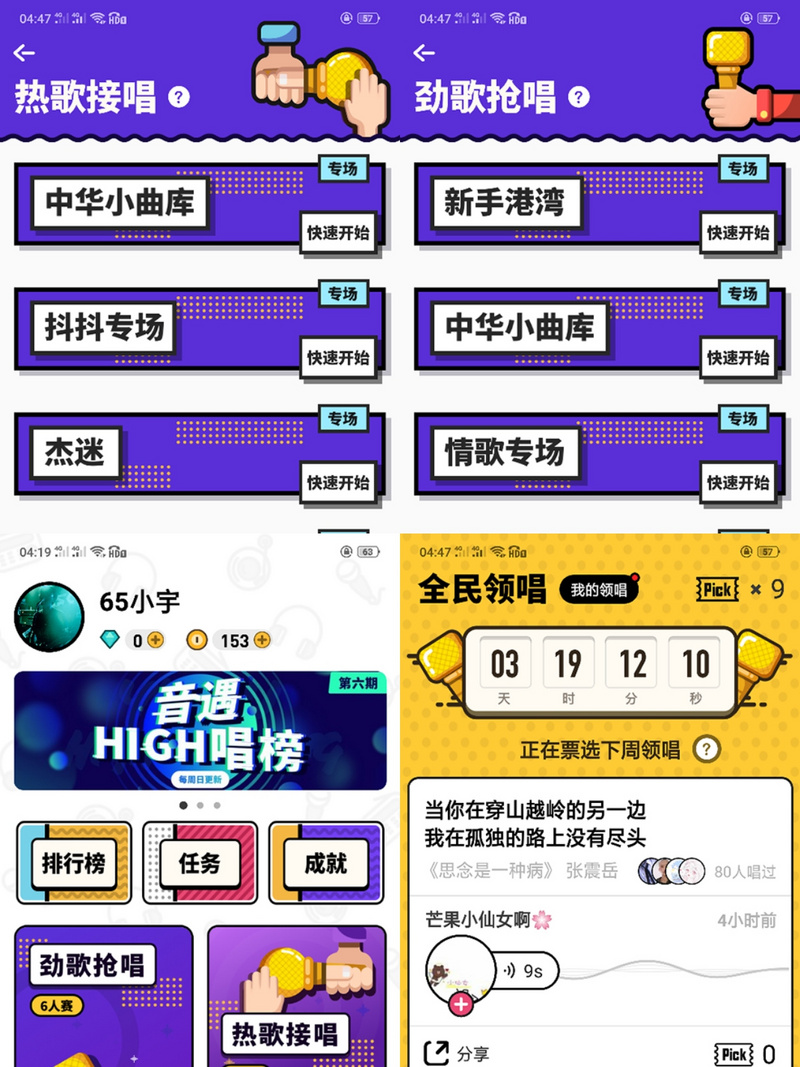Open the 任务 panel
The height and width of the screenshot is (1067, 800).
coord(200,862)
